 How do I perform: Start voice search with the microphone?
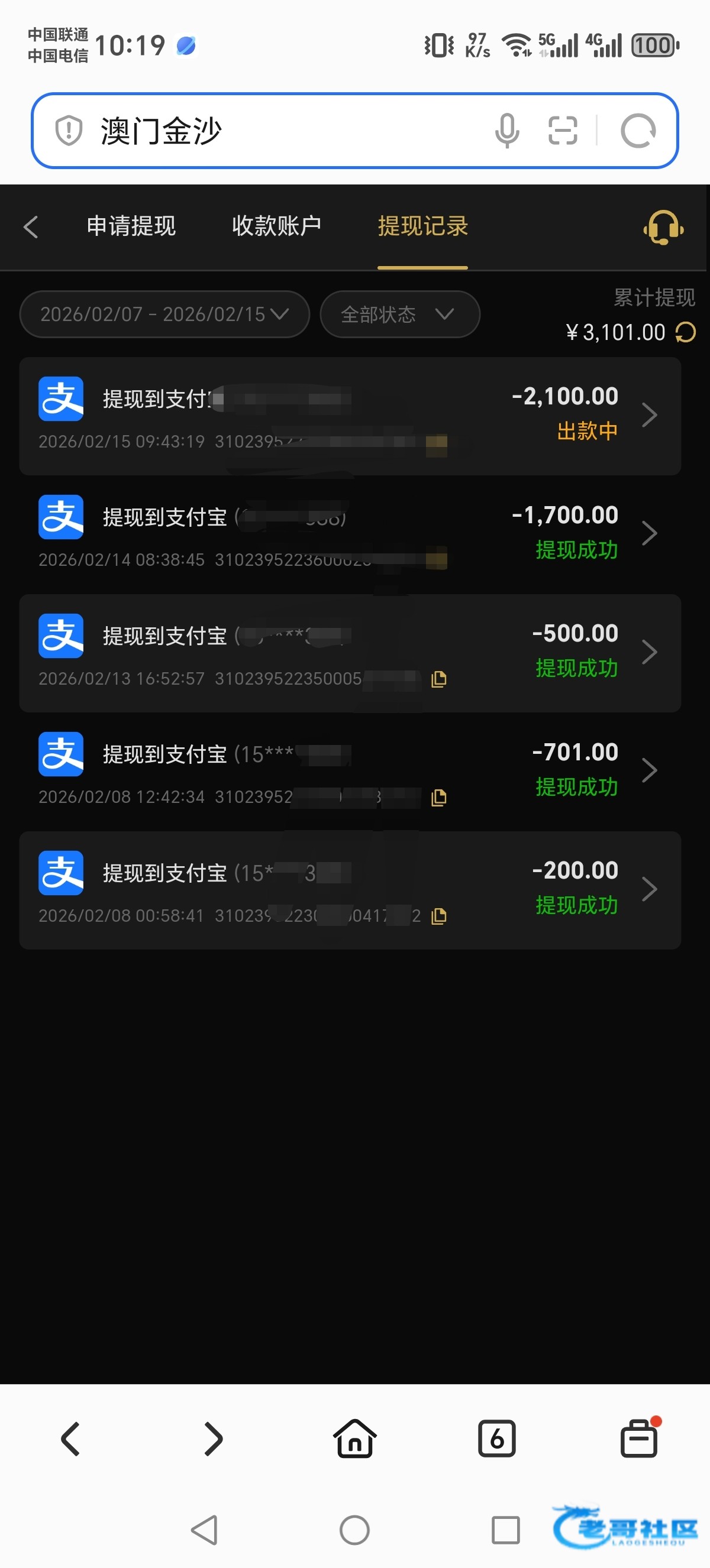point(506,131)
